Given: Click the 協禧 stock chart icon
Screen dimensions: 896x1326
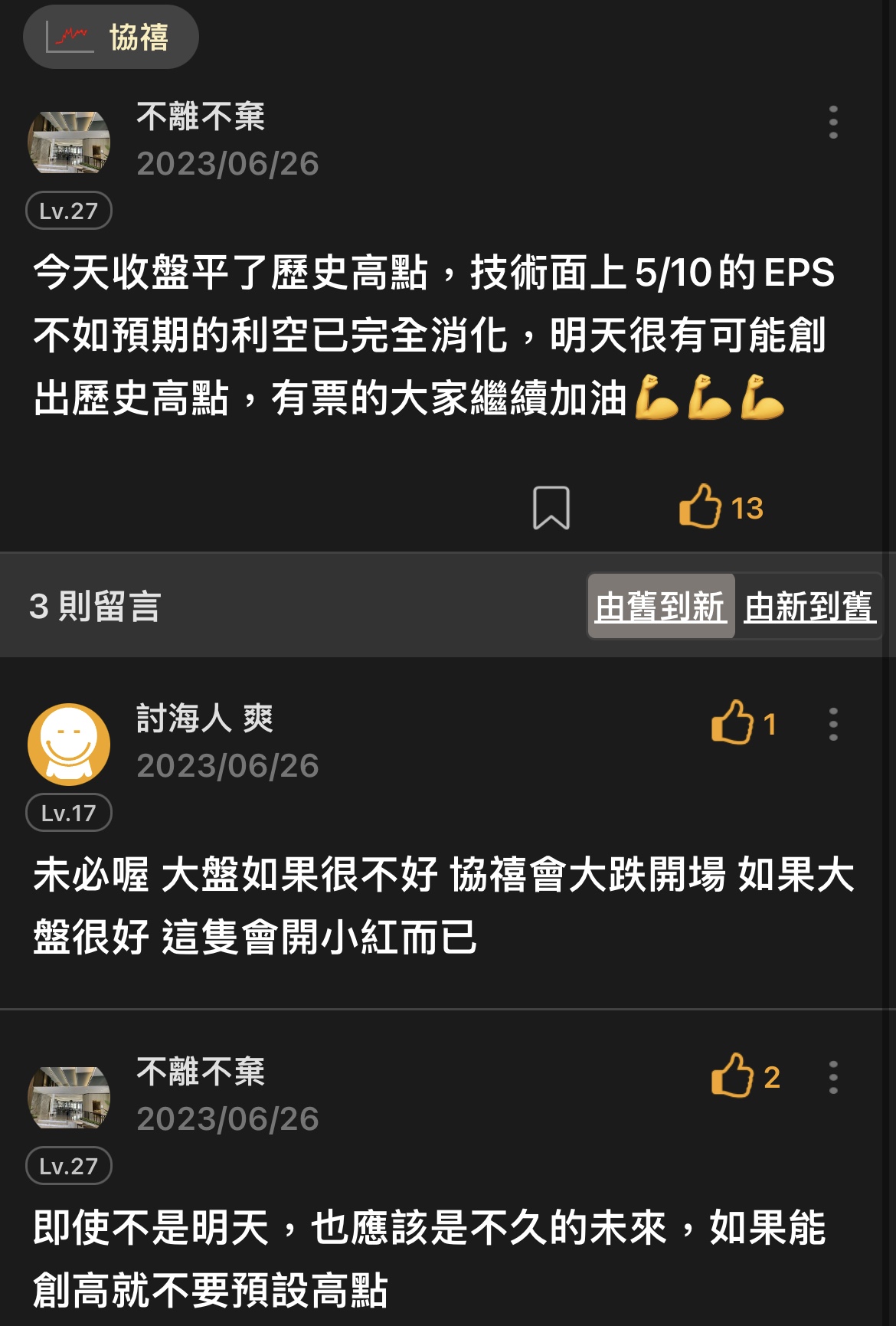Looking at the screenshot, I should coord(67,35).
